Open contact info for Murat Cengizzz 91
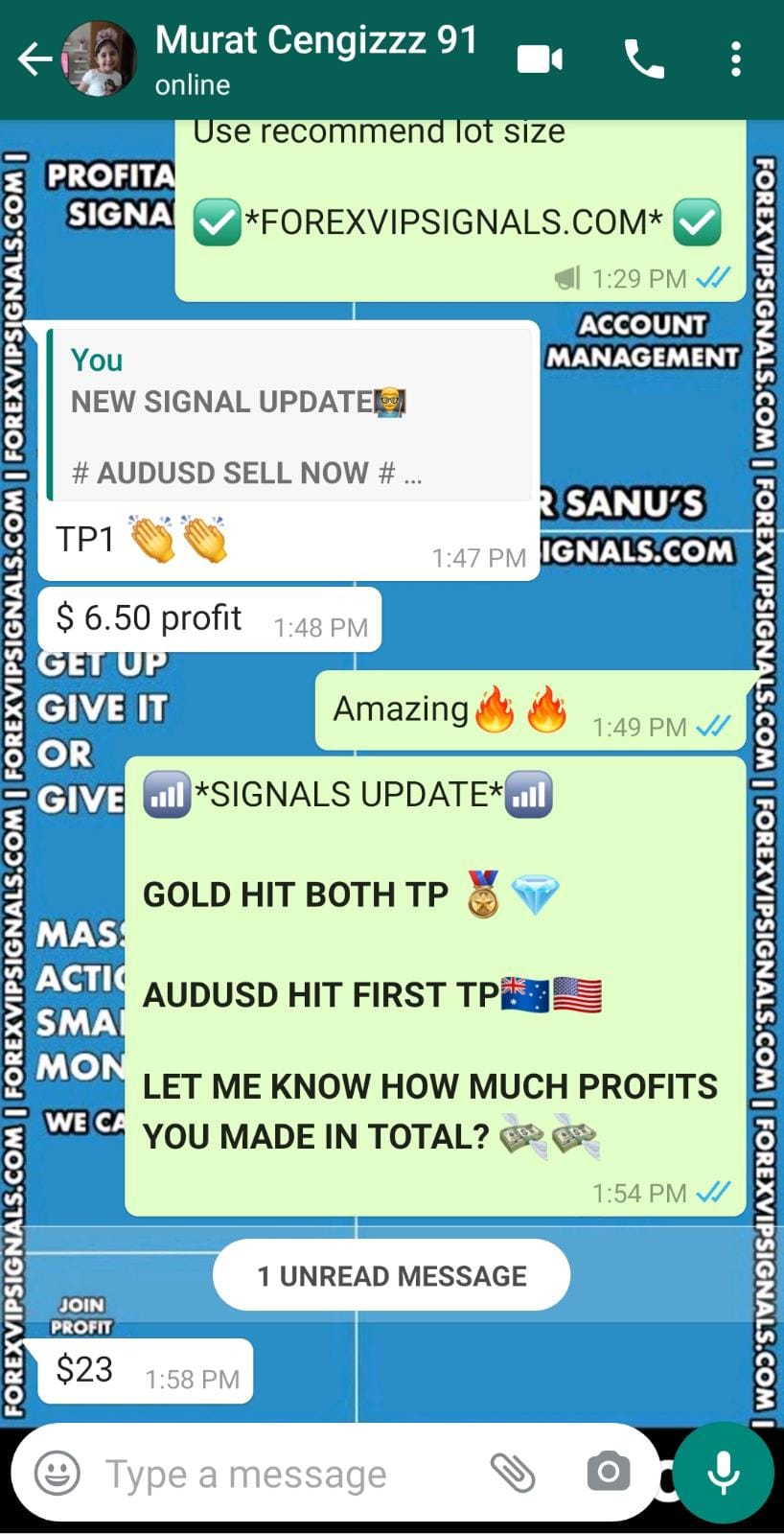The height and width of the screenshot is (1534, 784). point(316,58)
